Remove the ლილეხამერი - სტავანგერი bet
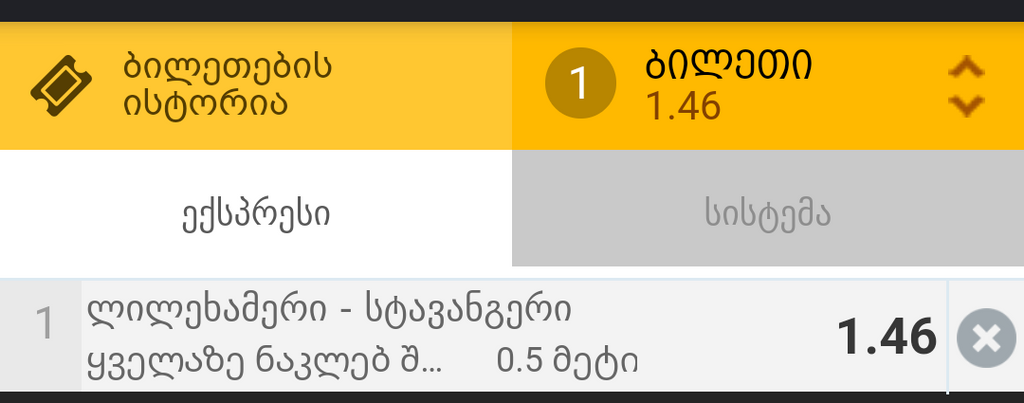The height and width of the screenshot is (403, 1024). (985, 338)
